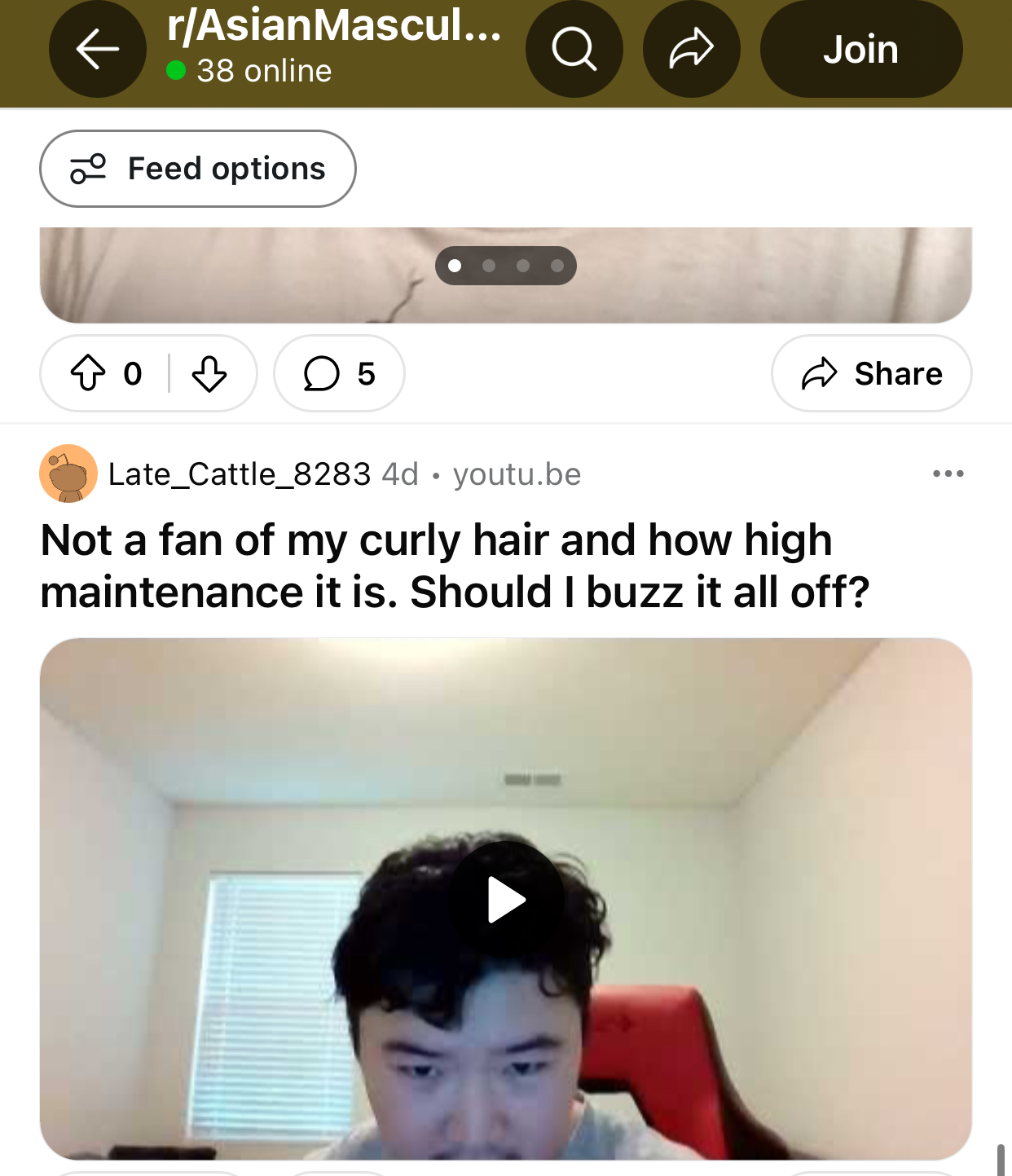
Task: Open the 5 comments on the post
Action: [339, 374]
